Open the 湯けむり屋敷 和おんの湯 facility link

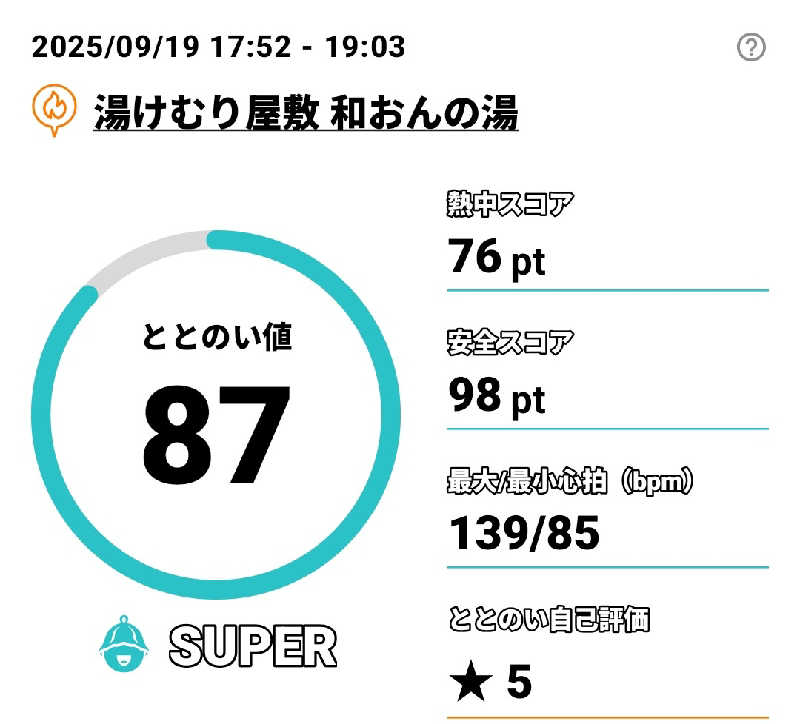(305, 111)
